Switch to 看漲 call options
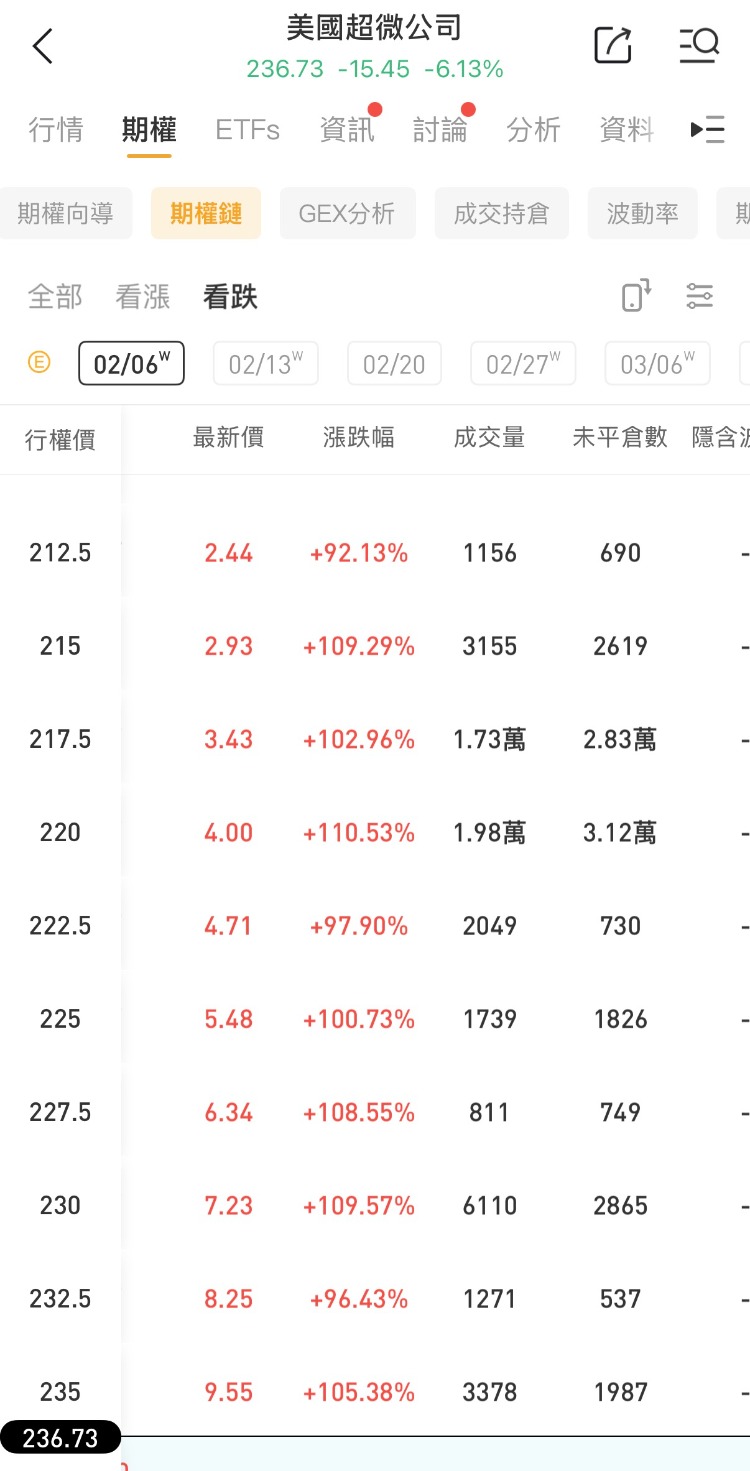The height and width of the screenshot is (1471, 750). pos(142,297)
